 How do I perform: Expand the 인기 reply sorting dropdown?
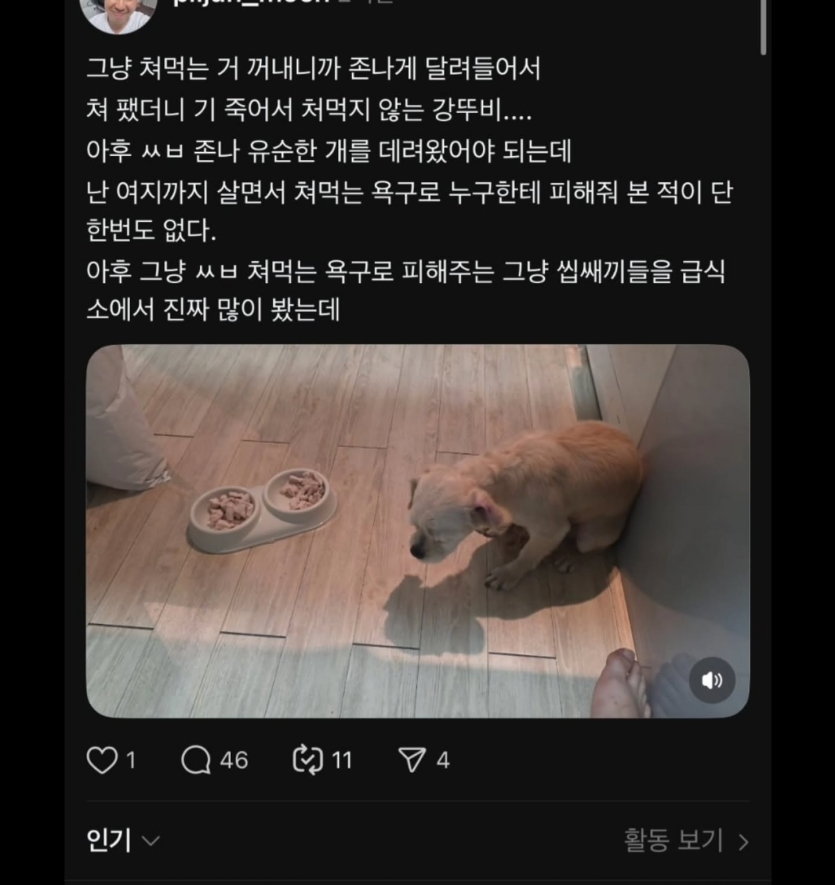point(122,841)
